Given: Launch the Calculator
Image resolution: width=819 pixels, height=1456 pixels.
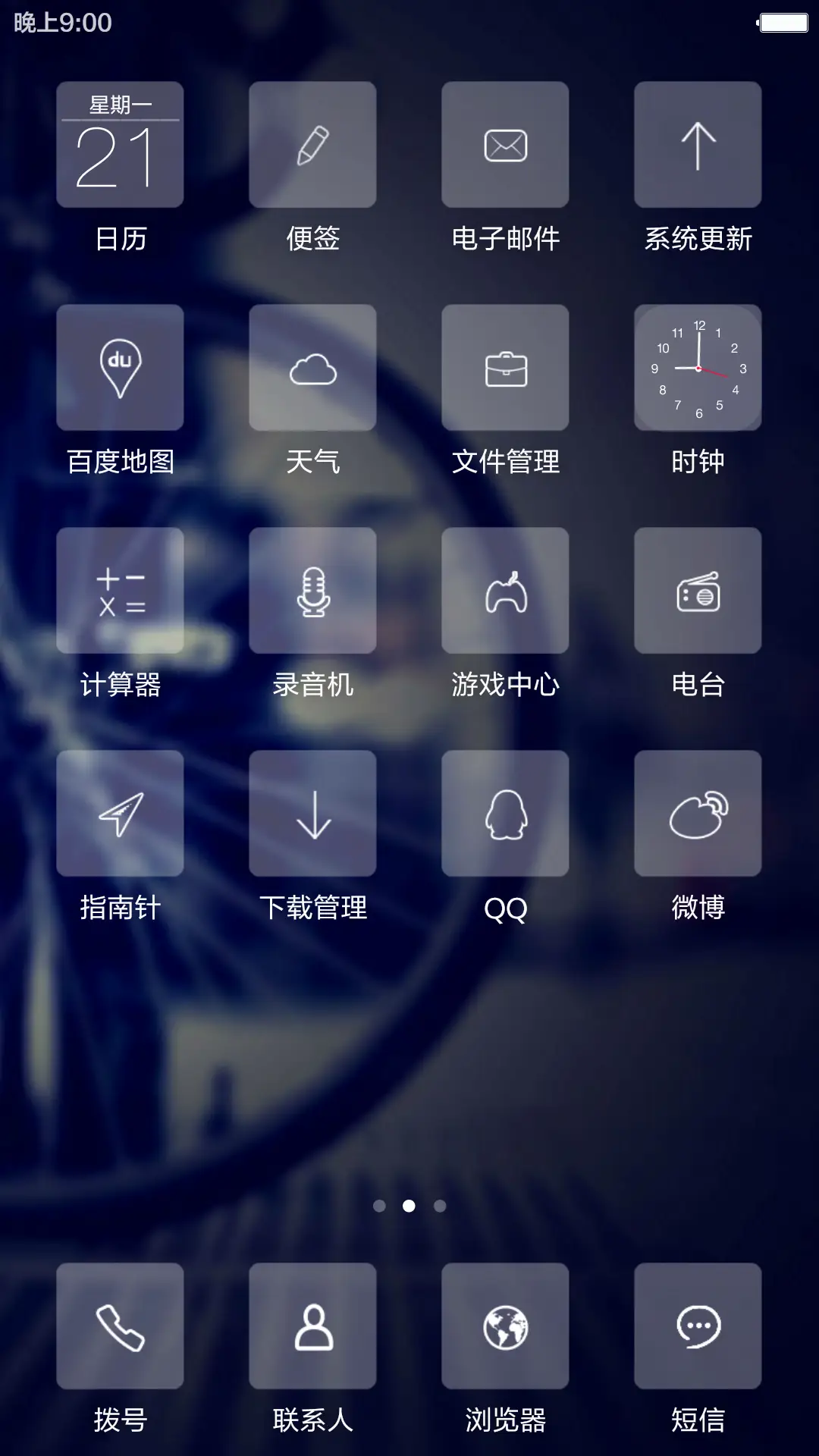Looking at the screenshot, I should (119, 590).
